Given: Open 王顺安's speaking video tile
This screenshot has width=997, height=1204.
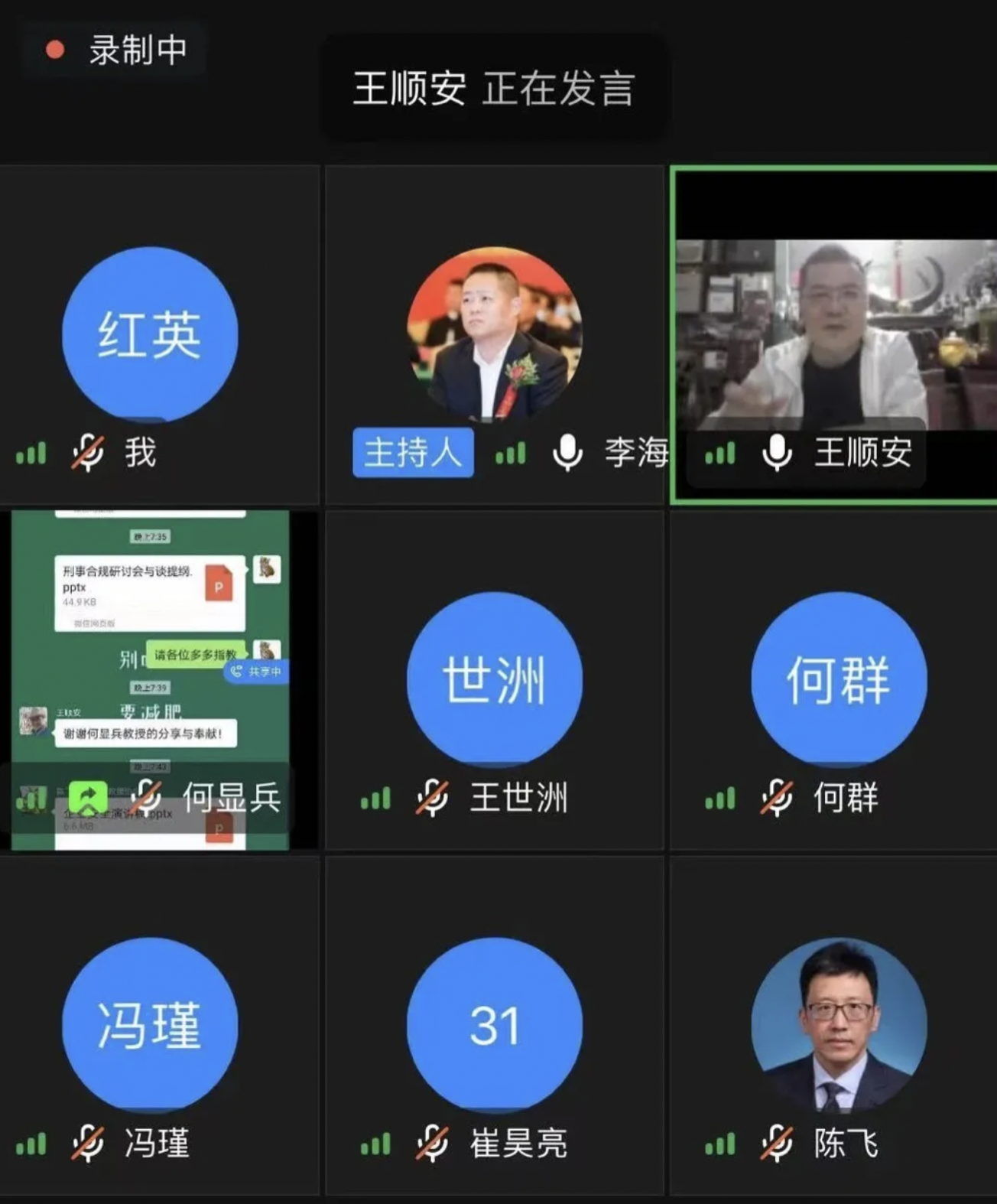Looking at the screenshot, I should (x=835, y=335).
